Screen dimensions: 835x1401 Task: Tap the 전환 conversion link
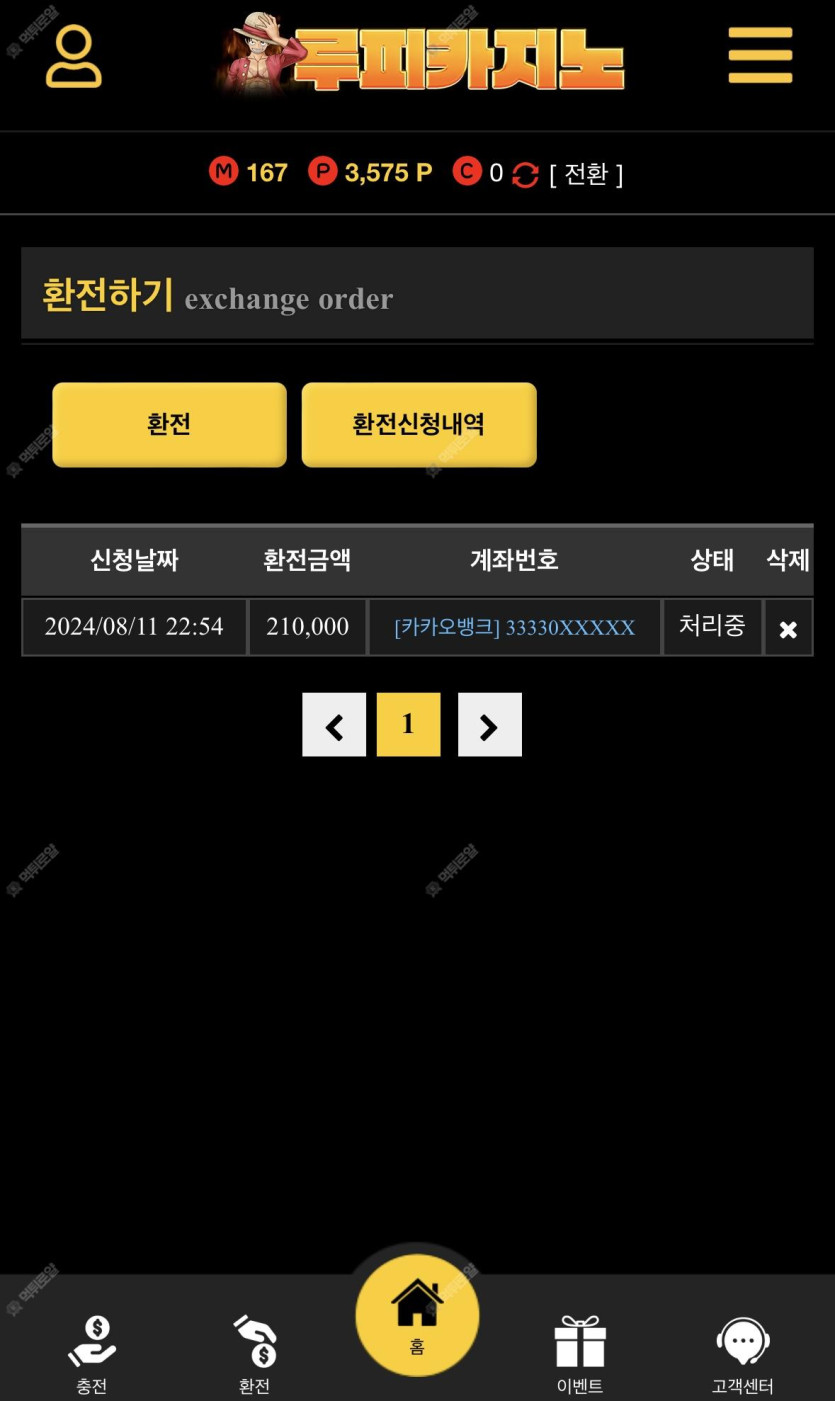[x=586, y=174]
